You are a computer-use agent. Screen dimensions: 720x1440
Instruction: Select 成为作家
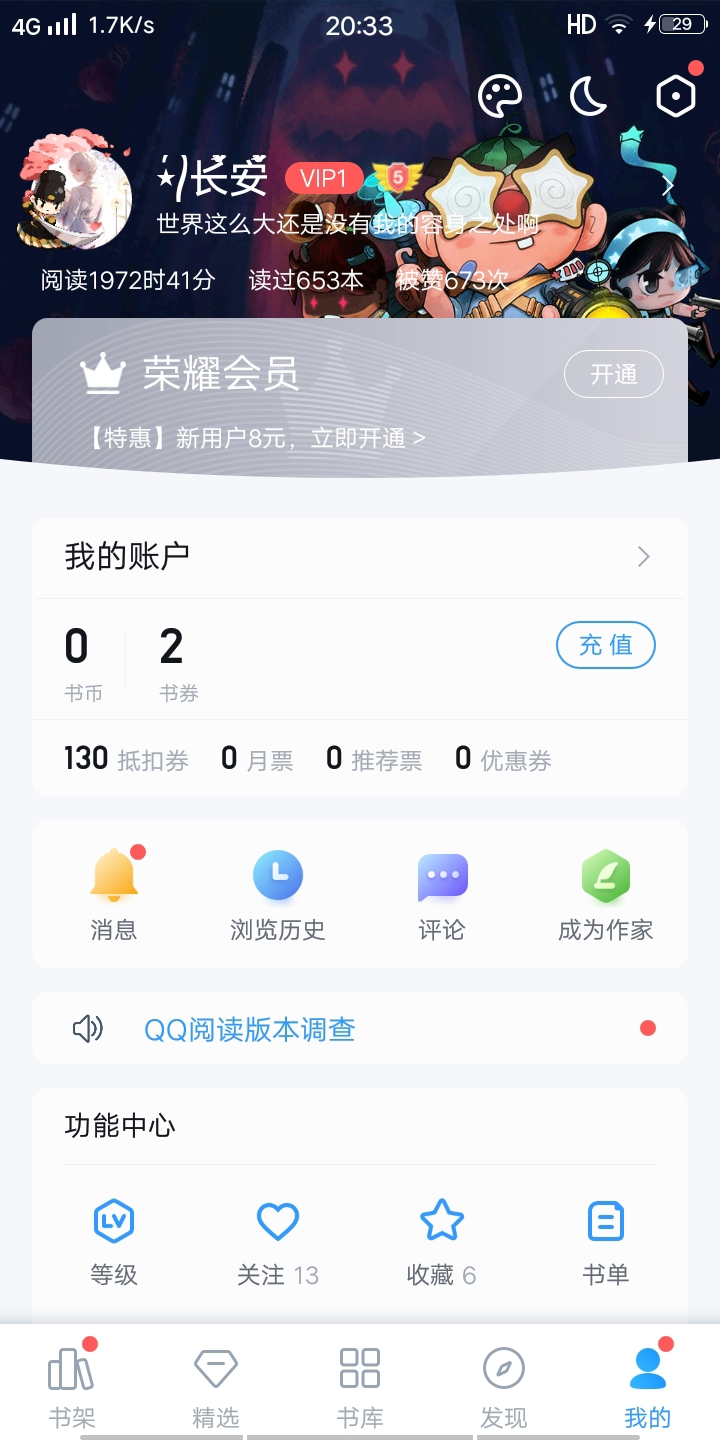(x=605, y=893)
